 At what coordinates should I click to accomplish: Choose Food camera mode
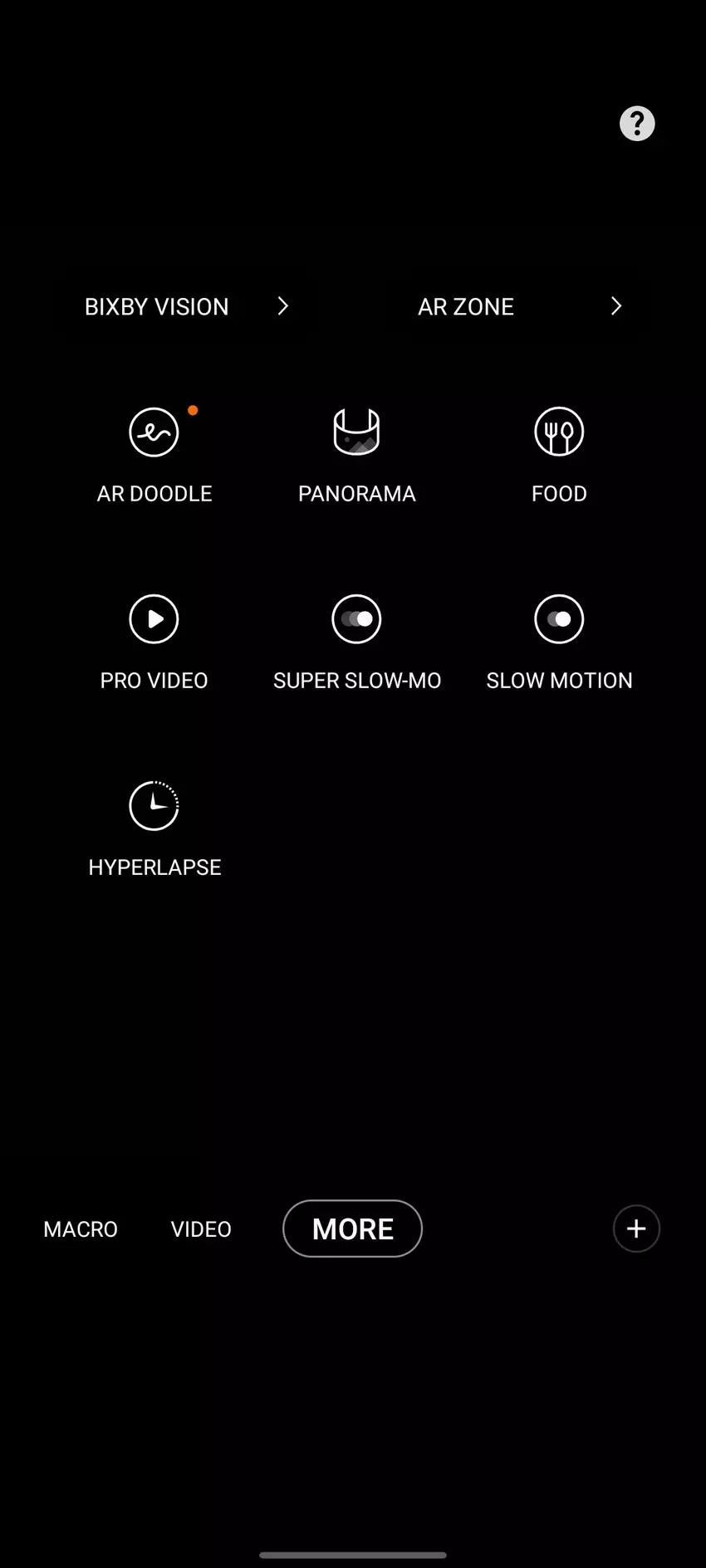pos(559,453)
